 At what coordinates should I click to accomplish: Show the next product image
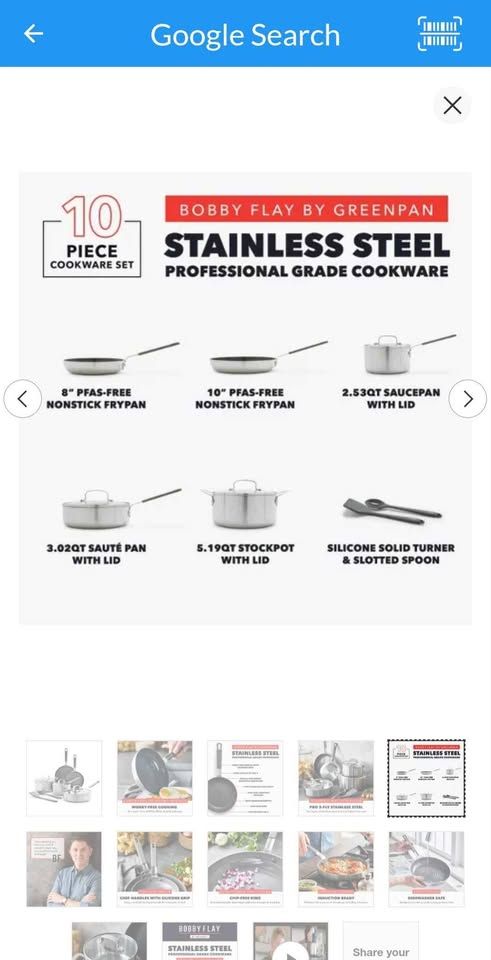tap(468, 399)
